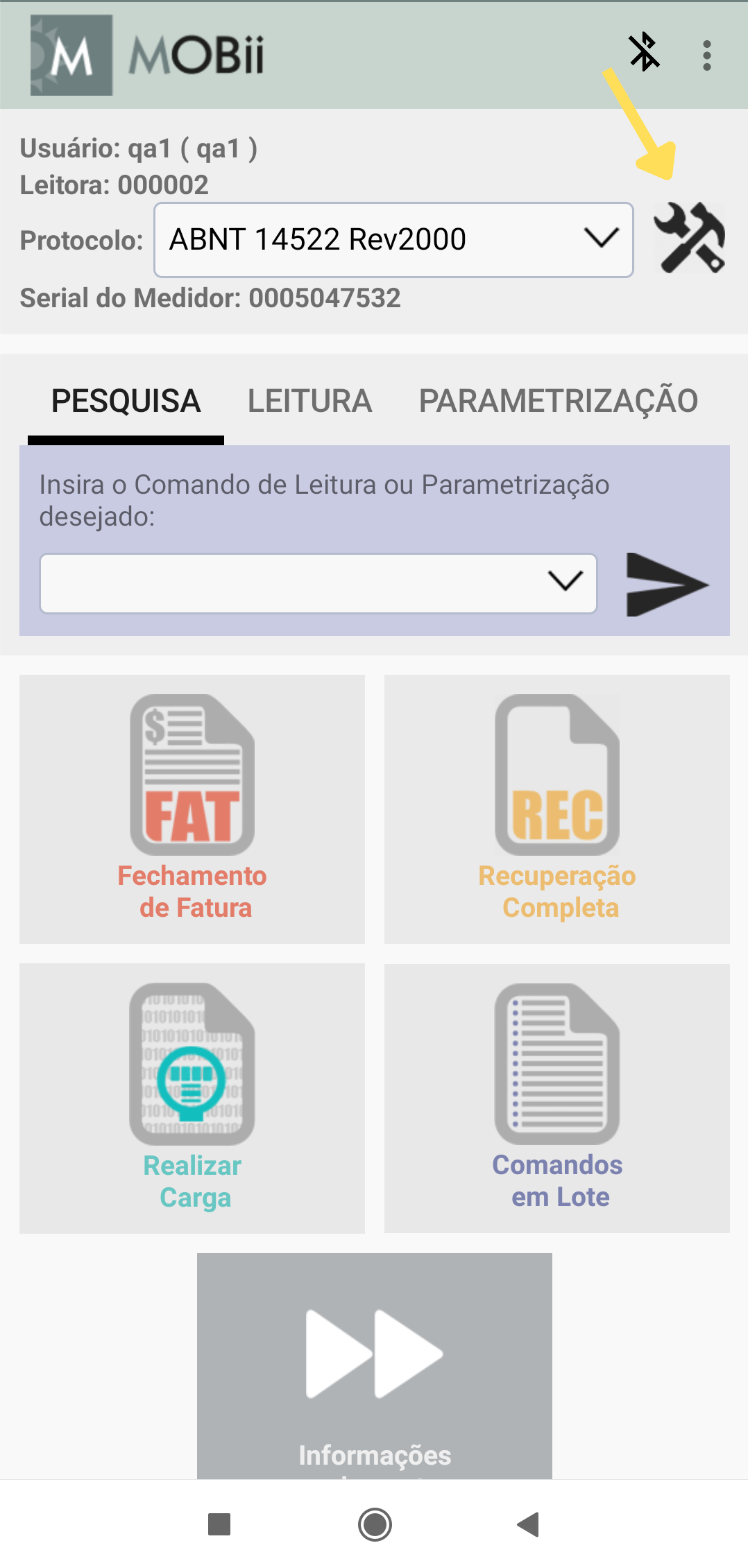Go back with the system back button
Image resolution: width=748 pixels, height=1568 pixels.
528,1524
